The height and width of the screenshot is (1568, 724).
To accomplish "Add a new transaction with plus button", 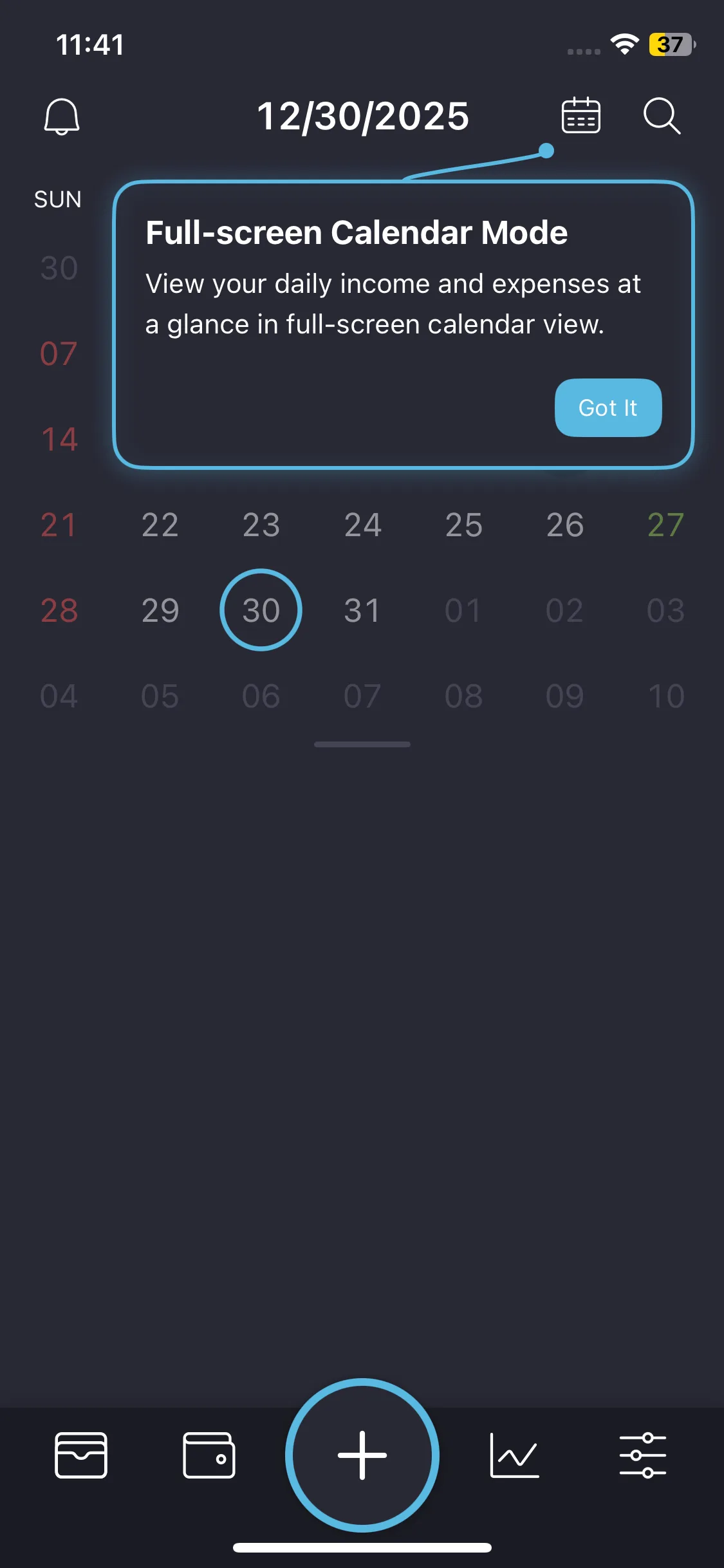I will click(362, 1455).
